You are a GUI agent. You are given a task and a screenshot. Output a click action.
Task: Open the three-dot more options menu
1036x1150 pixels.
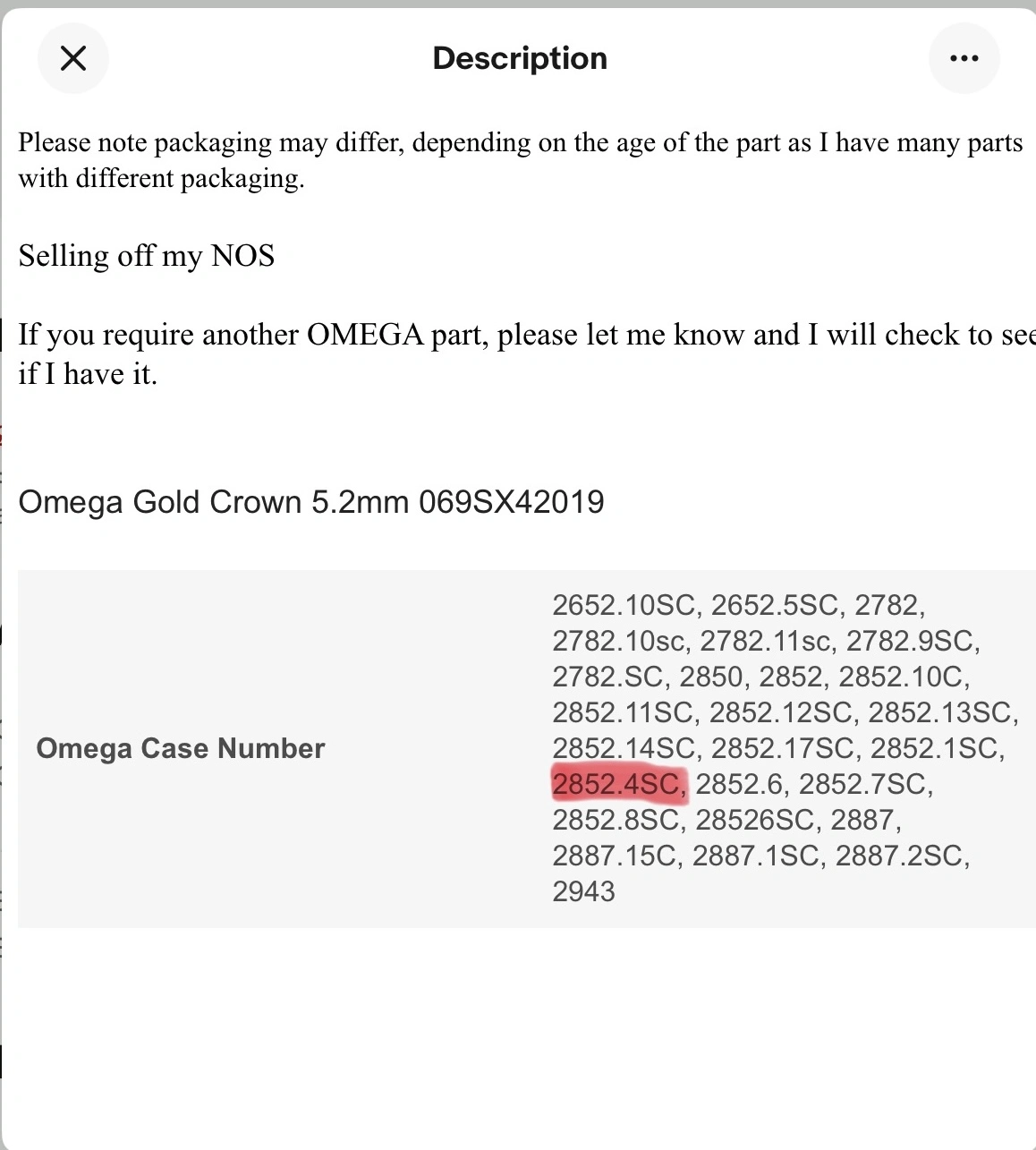(x=964, y=58)
